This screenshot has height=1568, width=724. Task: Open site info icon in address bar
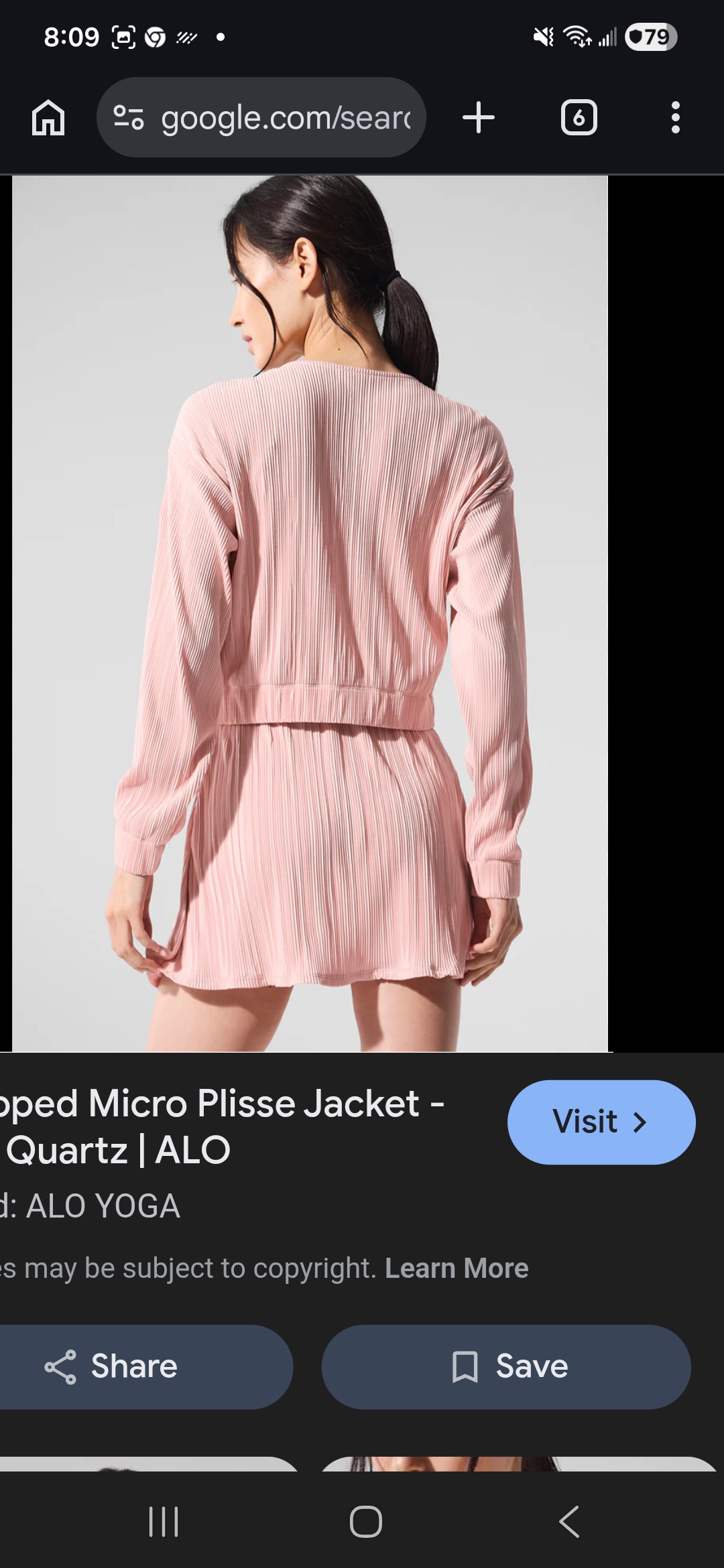128,118
